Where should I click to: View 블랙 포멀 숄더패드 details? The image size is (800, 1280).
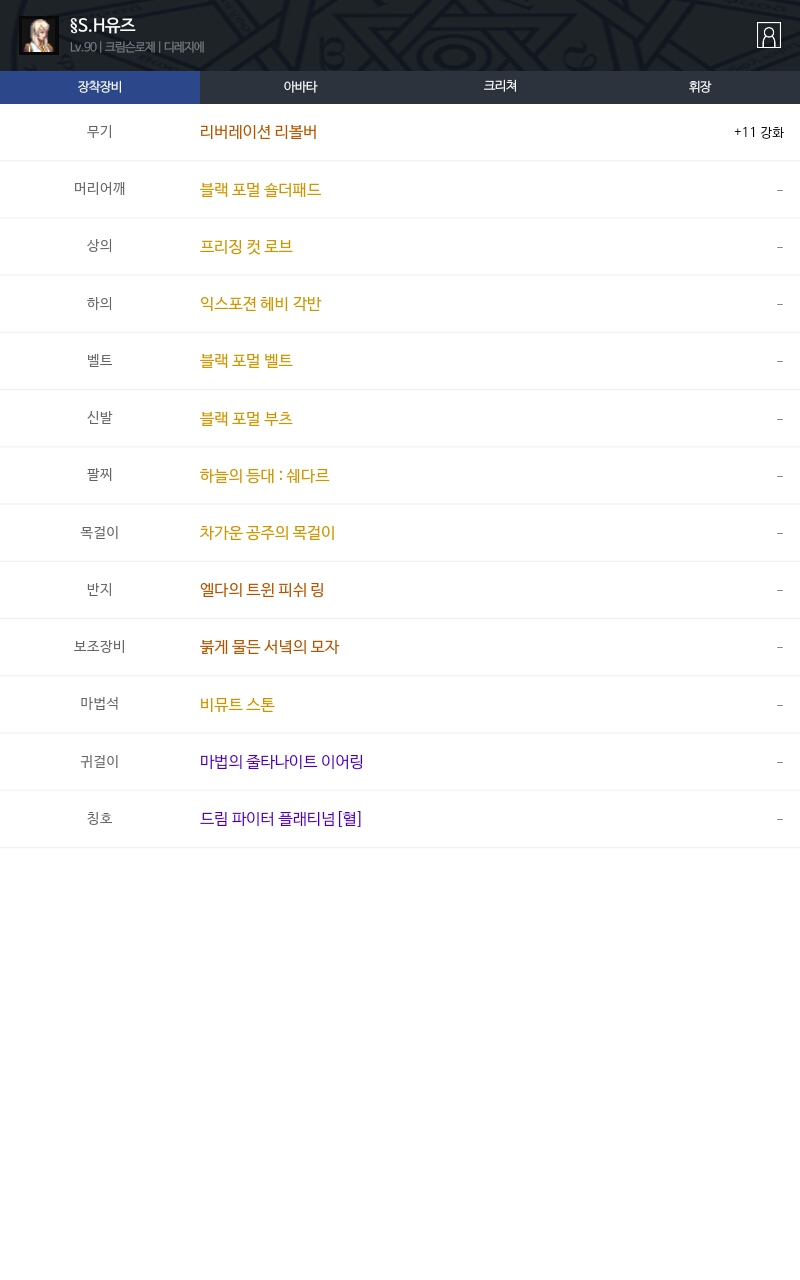click(260, 189)
